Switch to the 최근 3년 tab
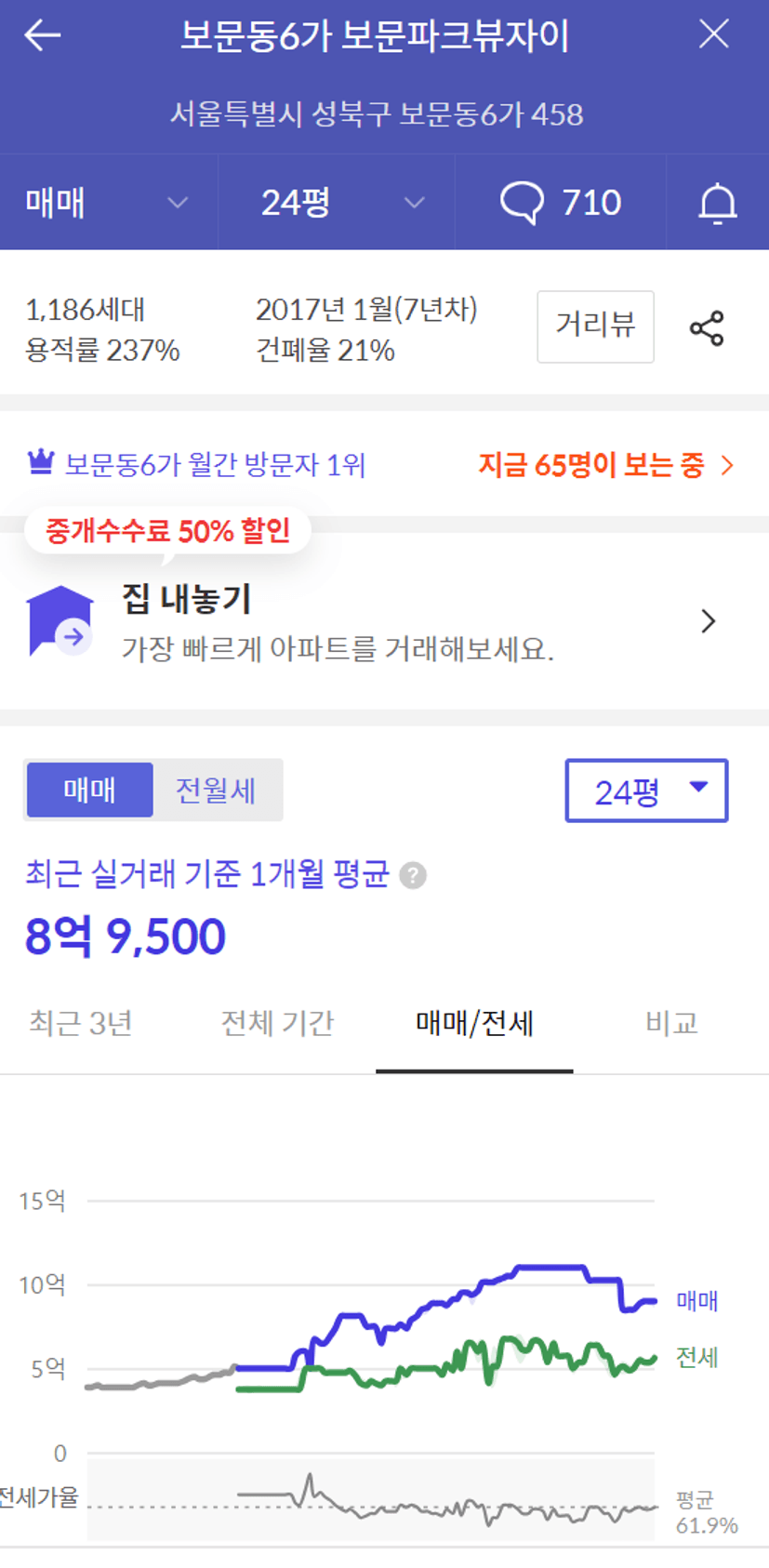The width and height of the screenshot is (769, 1568). tap(81, 1023)
